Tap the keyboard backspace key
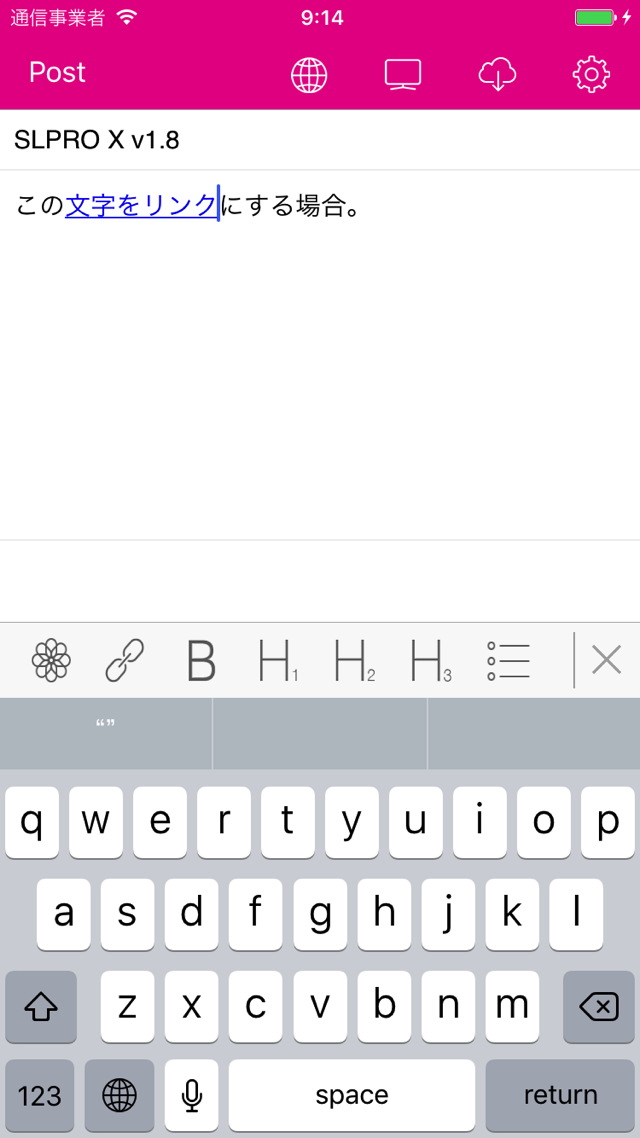This screenshot has width=640, height=1138. [599, 1007]
